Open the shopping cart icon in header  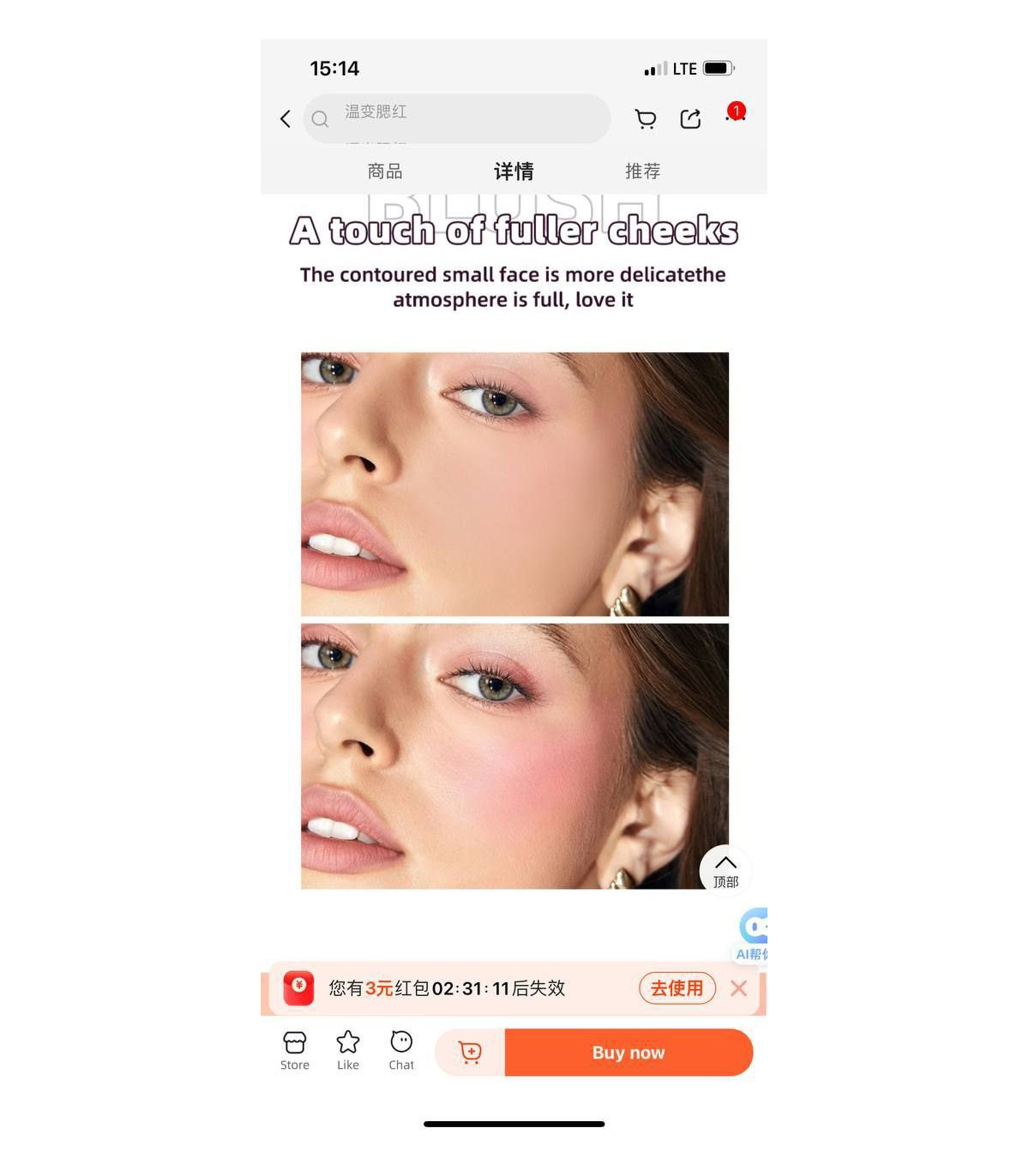click(x=646, y=119)
